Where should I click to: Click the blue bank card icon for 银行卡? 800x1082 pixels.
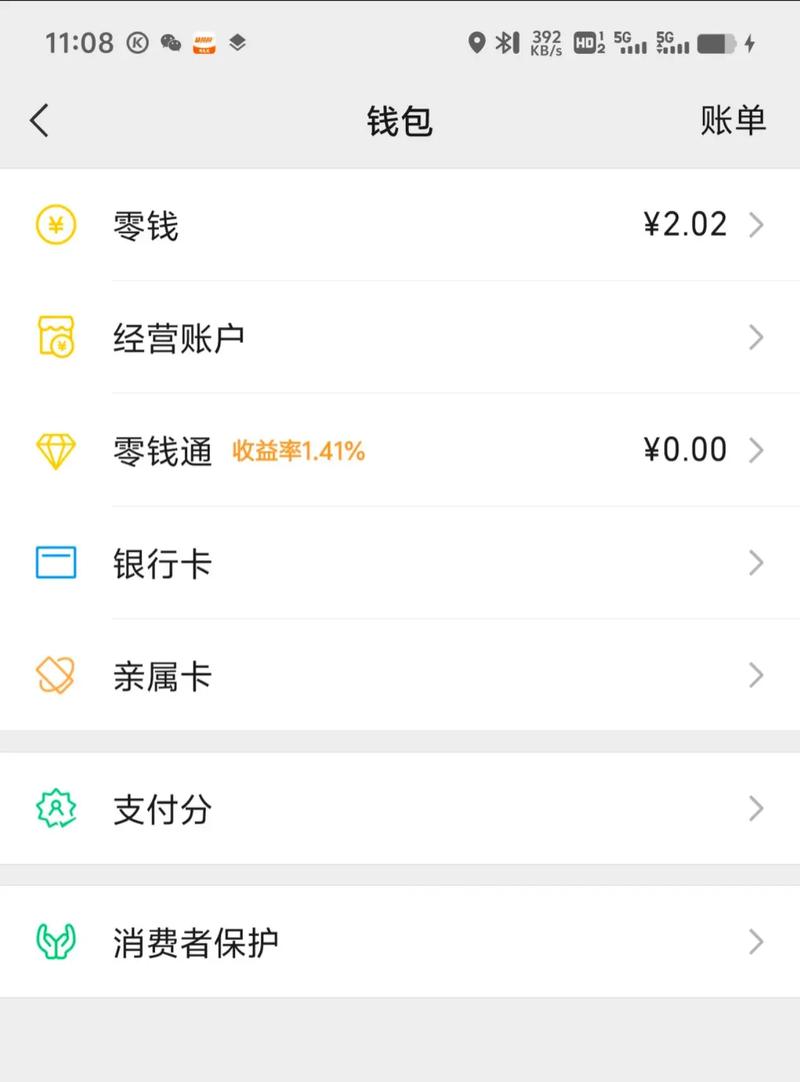tap(55, 563)
